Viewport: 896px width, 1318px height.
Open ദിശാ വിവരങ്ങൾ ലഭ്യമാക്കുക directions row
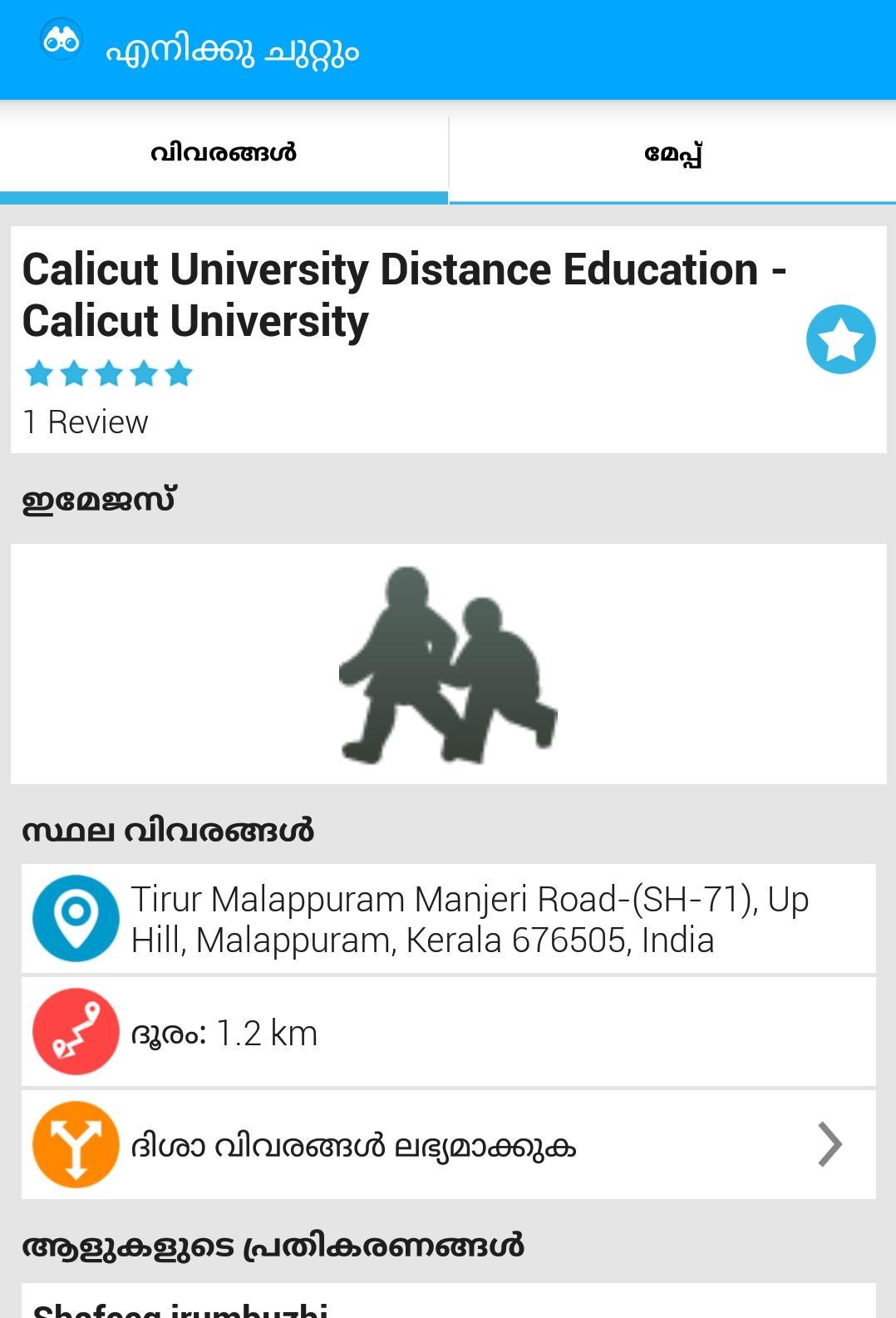point(448,1145)
